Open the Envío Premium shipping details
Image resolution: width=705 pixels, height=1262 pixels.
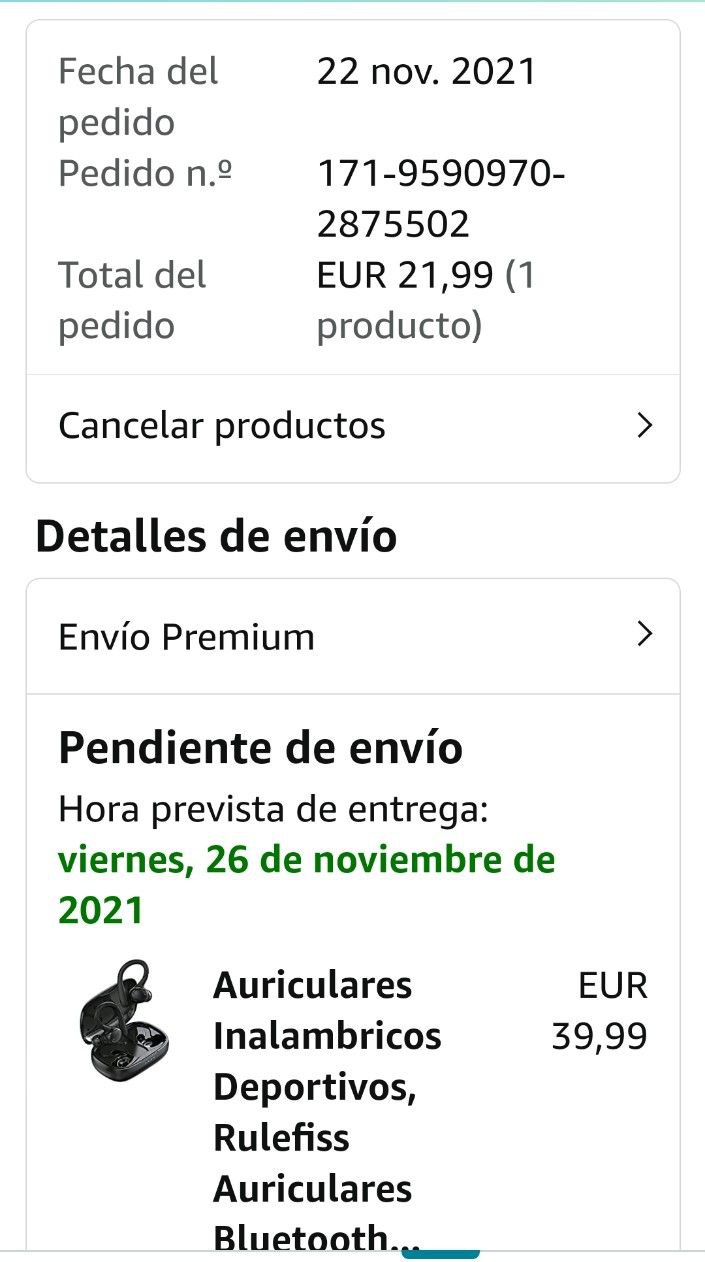[x=352, y=637]
